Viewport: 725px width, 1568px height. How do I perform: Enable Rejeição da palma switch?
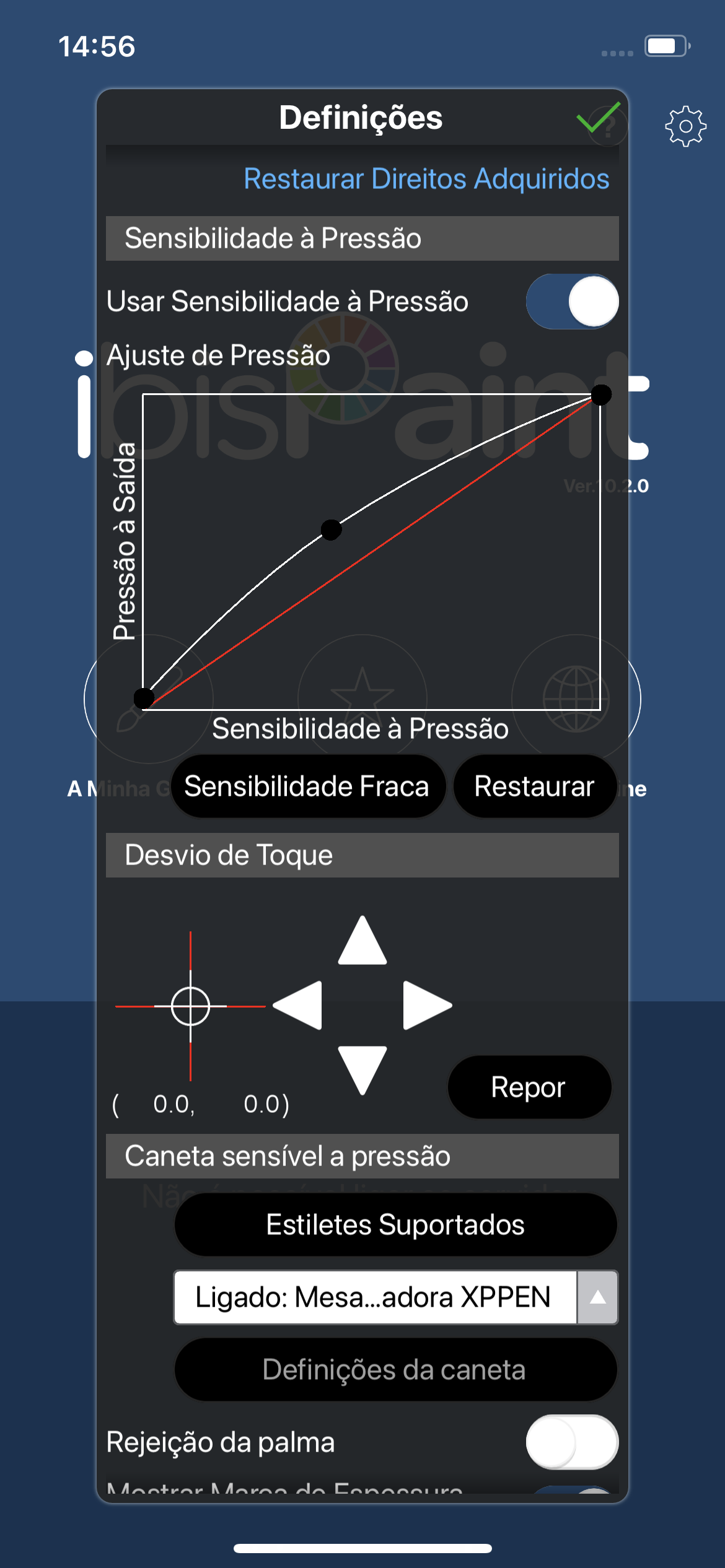click(572, 1442)
